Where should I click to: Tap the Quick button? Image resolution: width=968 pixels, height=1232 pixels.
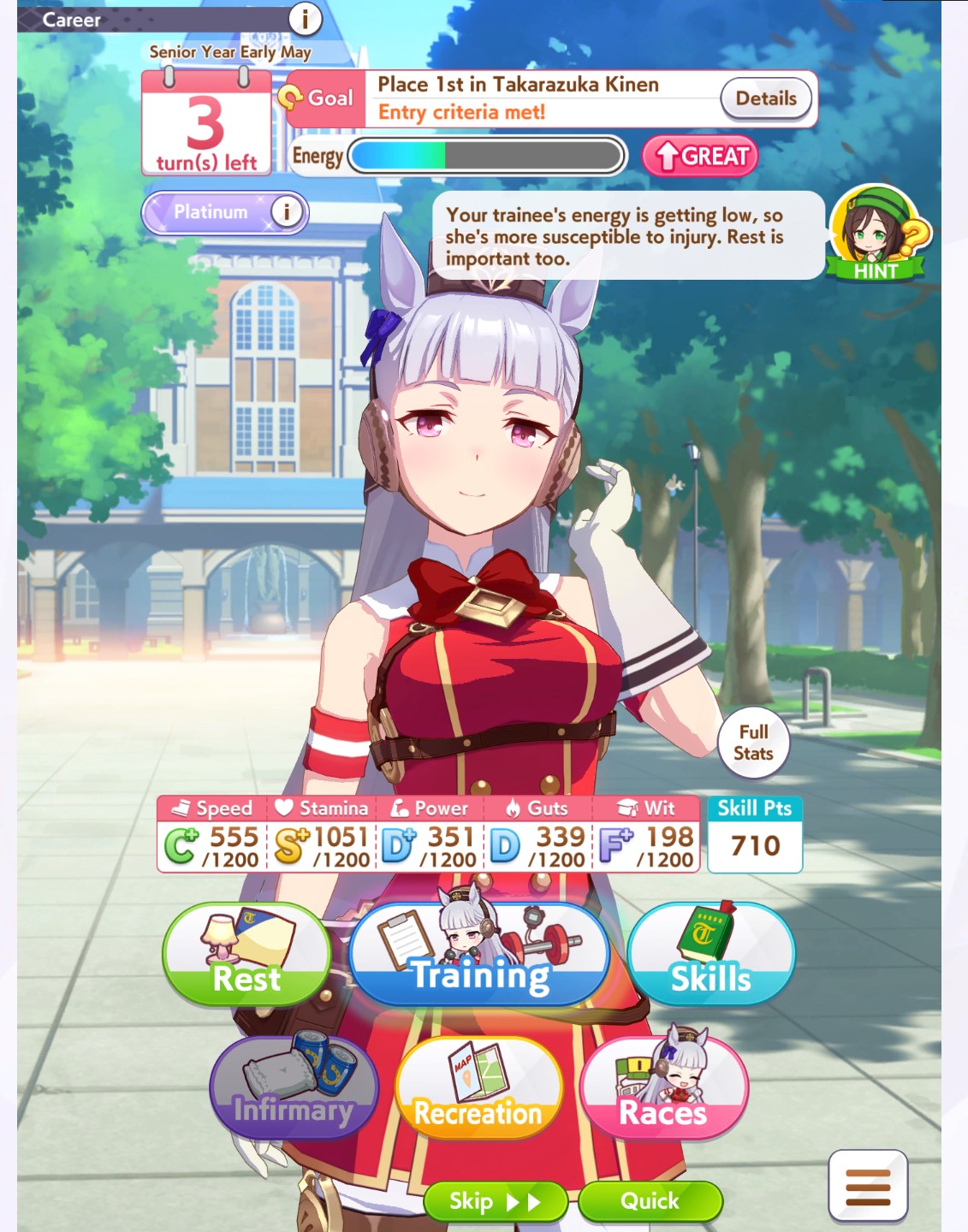coord(650,1201)
